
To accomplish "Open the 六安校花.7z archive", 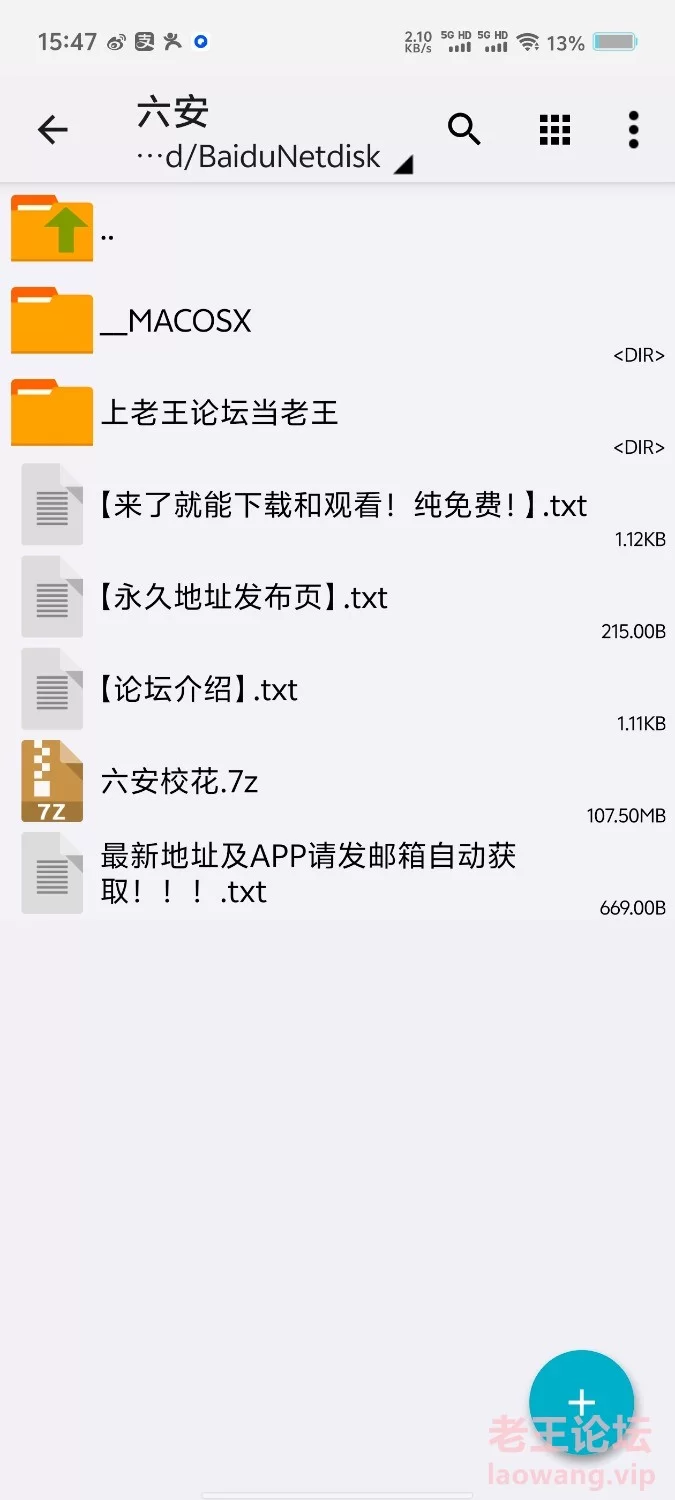I will click(x=337, y=781).
